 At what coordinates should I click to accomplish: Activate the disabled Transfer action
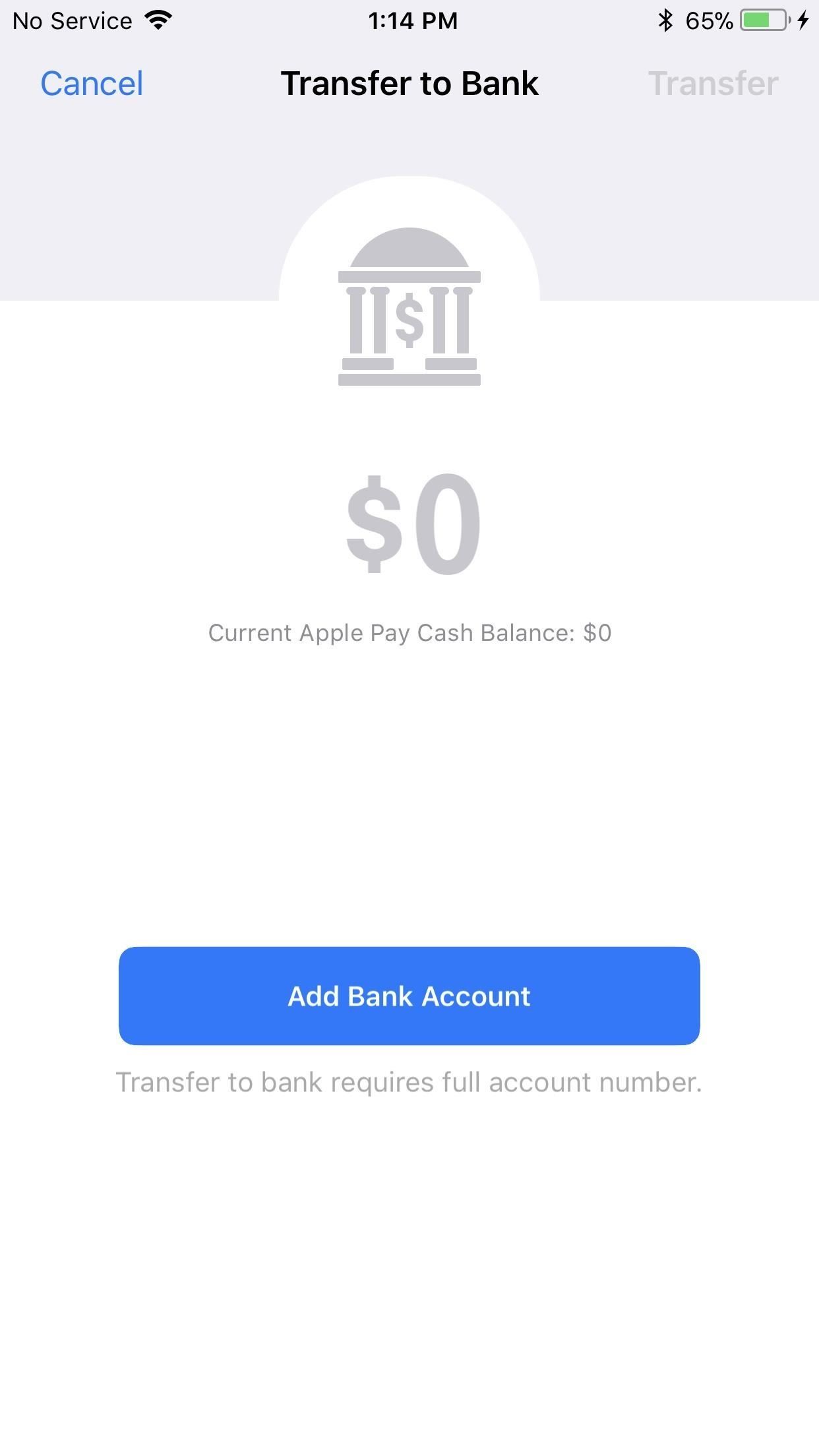tap(713, 83)
